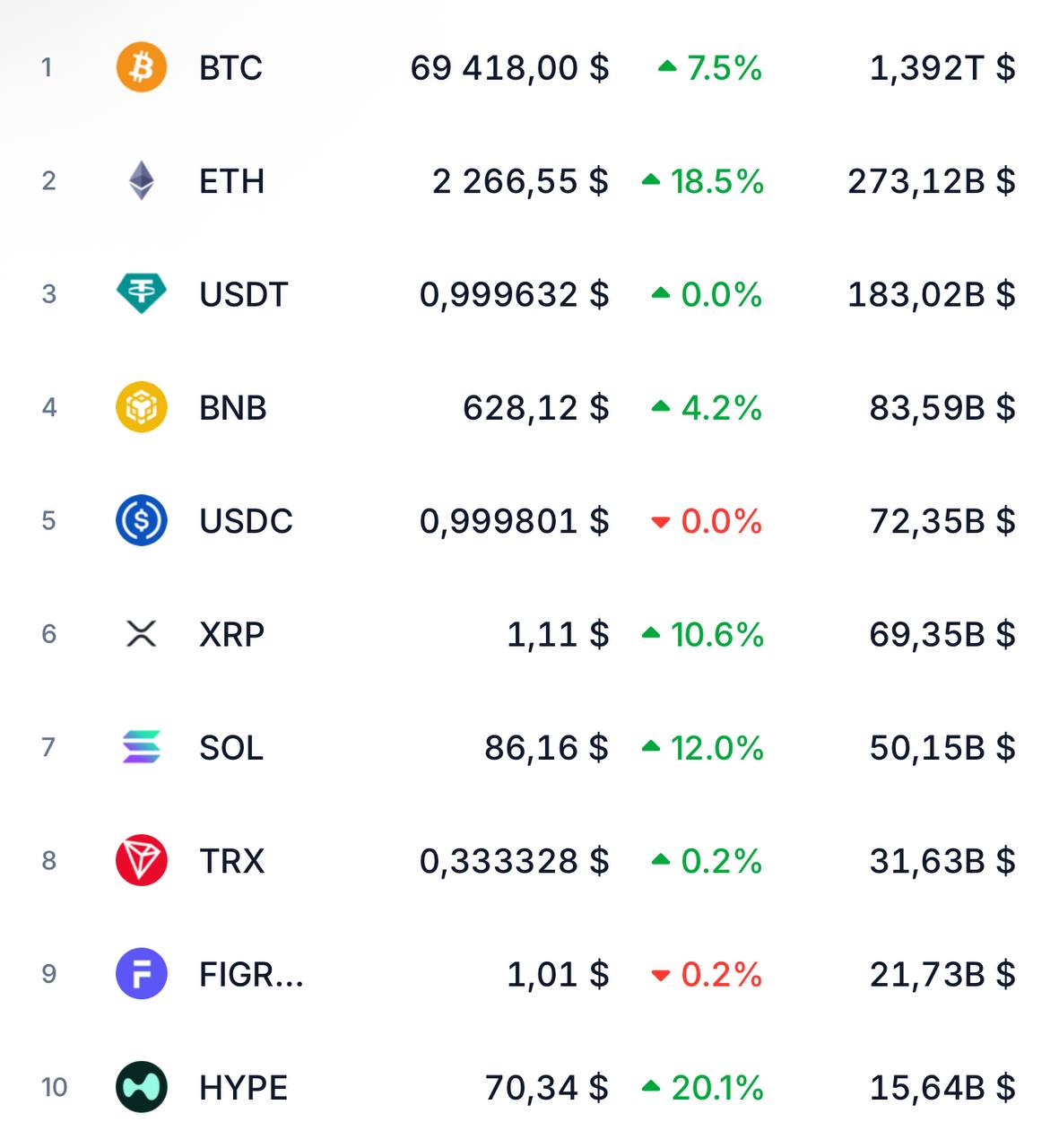Select the TRX row
This screenshot has width=1059, height=1148.
(529, 860)
